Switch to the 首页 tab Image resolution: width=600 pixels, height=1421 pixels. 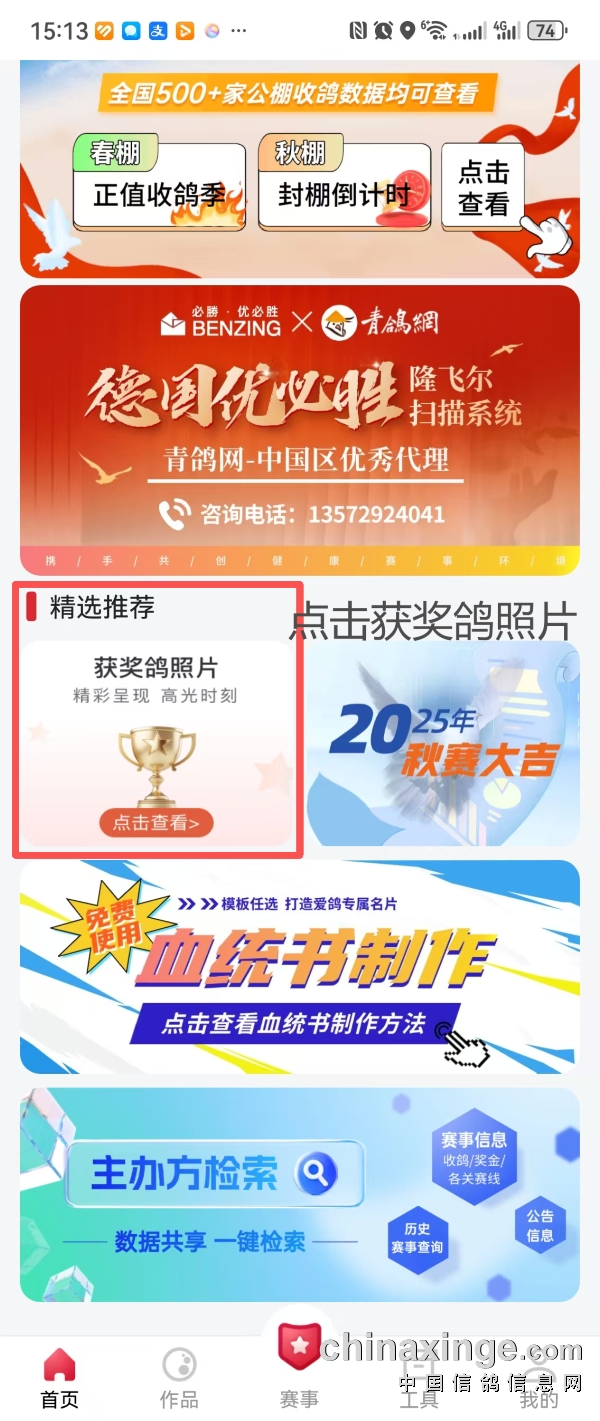click(x=60, y=1378)
